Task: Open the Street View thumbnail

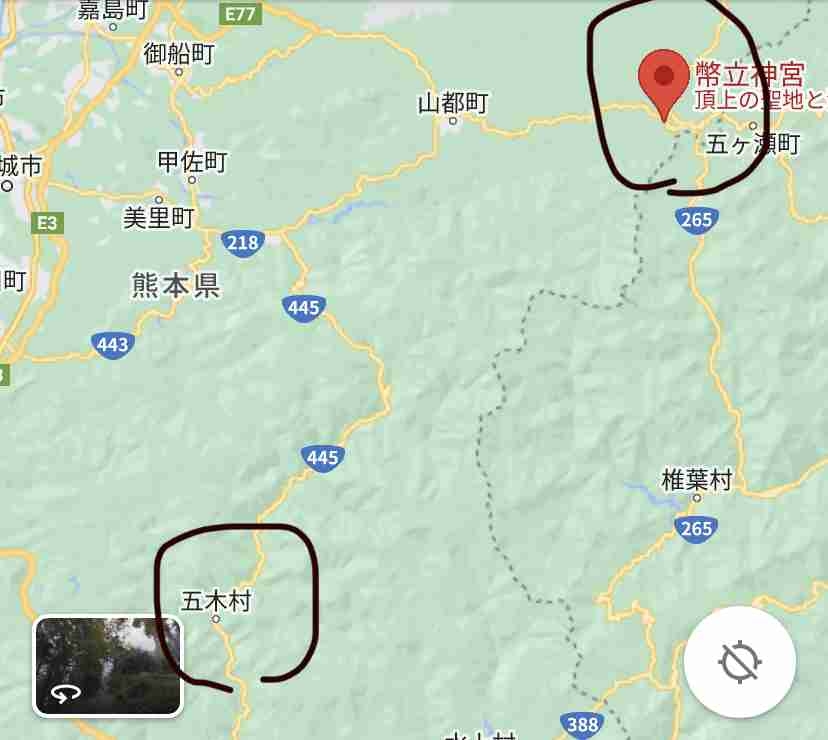Action: point(108,666)
